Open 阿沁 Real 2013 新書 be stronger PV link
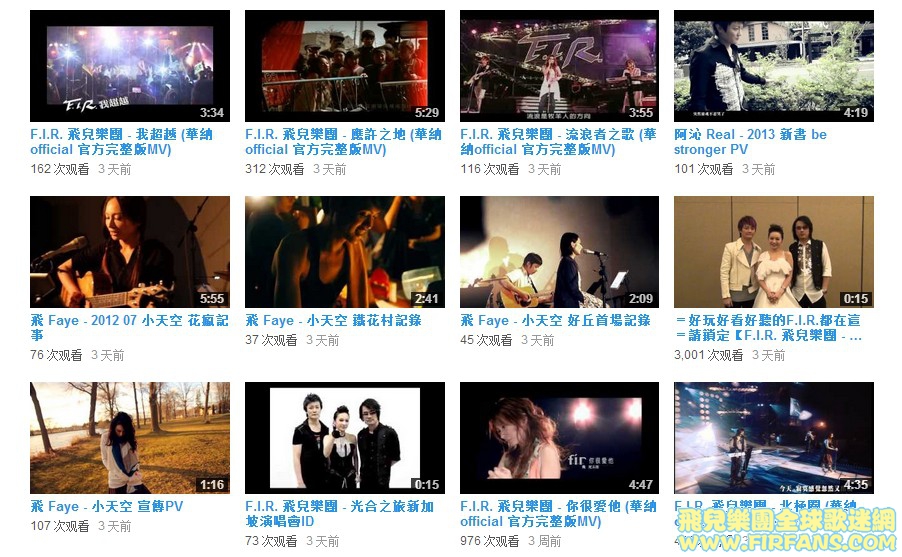Viewport: 902px width, 557px height. [750, 141]
